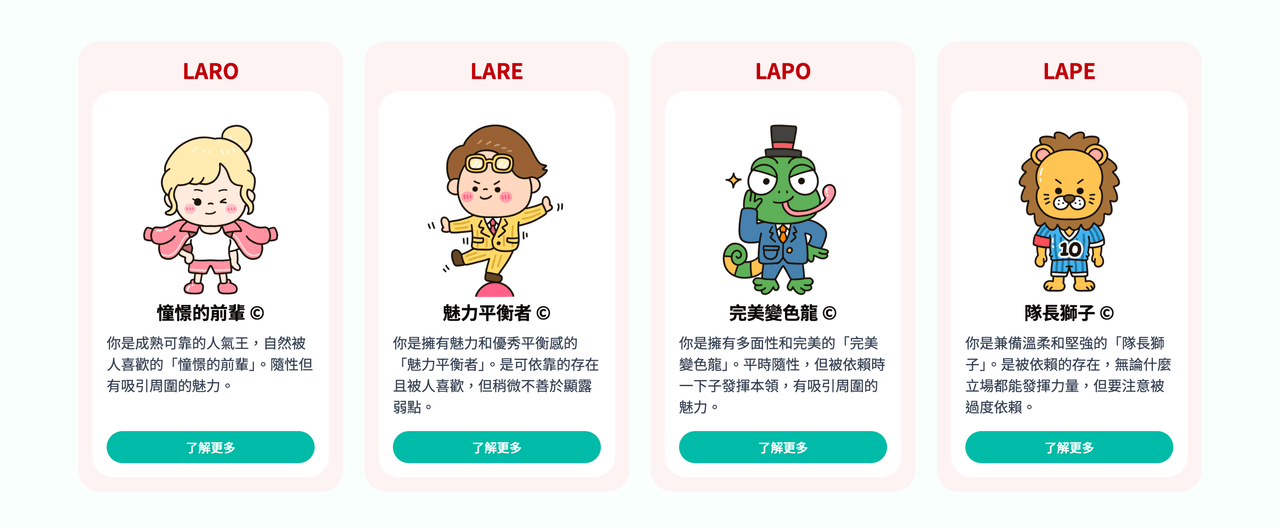Learn more about LAPE 隊長獅子
The image size is (1280, 528).
pyautogui.click(x=1068, y=447)
